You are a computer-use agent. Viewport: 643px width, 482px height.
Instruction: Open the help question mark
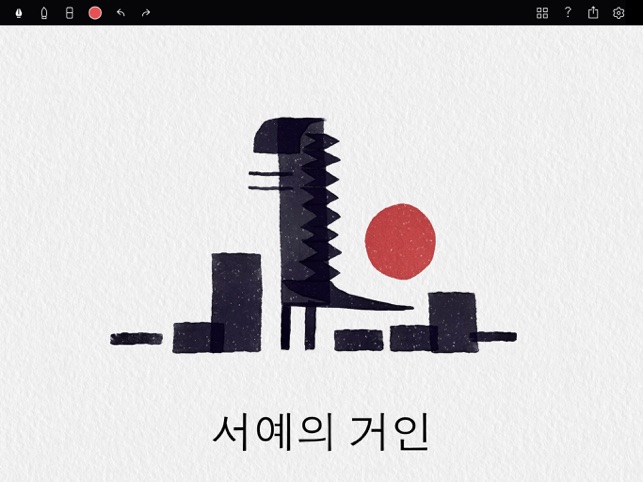pyautogui.click(x=568, y=13)
